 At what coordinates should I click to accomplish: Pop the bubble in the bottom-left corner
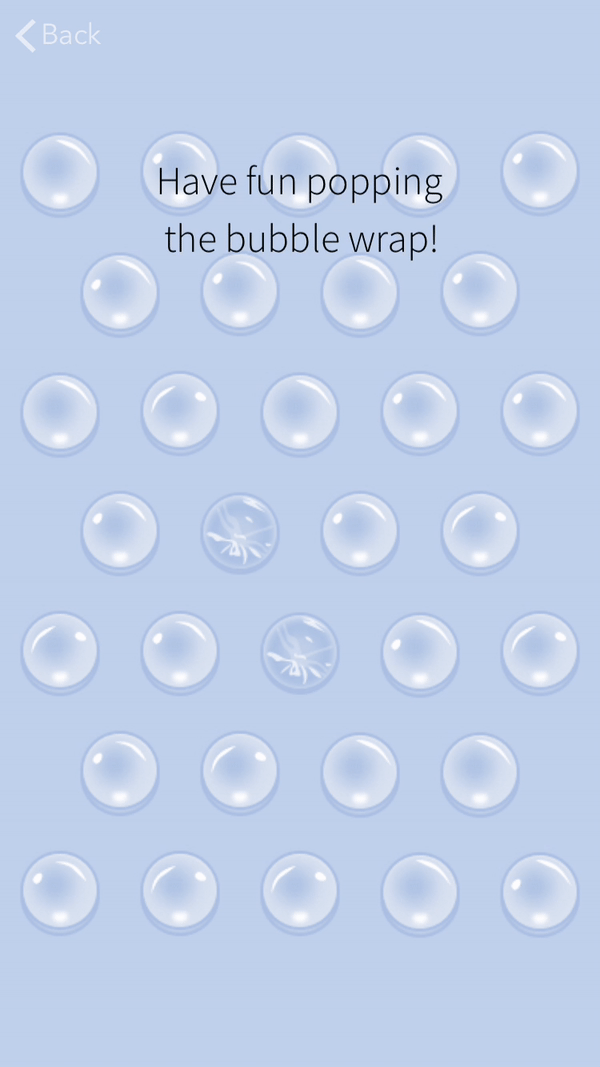point(60,891)
